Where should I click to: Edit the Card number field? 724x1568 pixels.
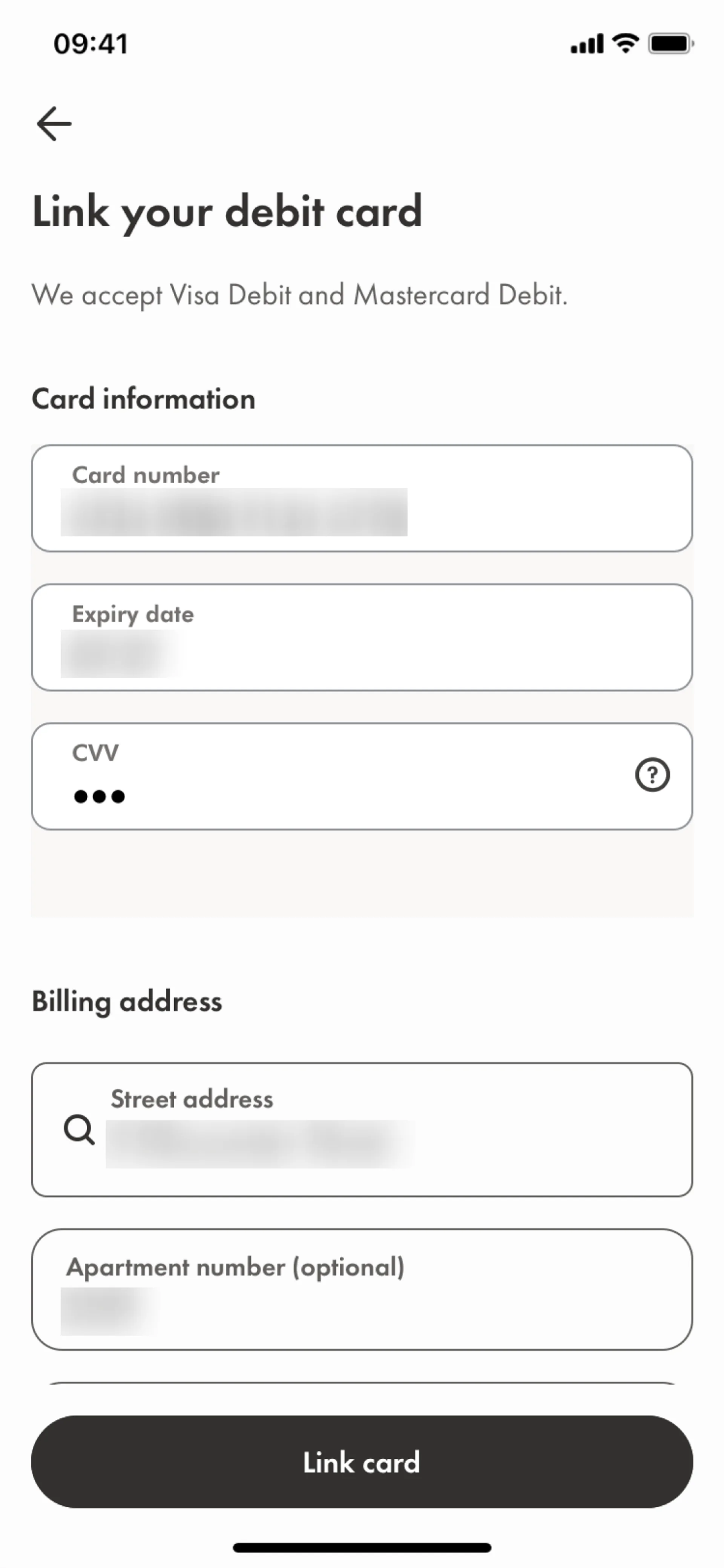tap(362, 498)
